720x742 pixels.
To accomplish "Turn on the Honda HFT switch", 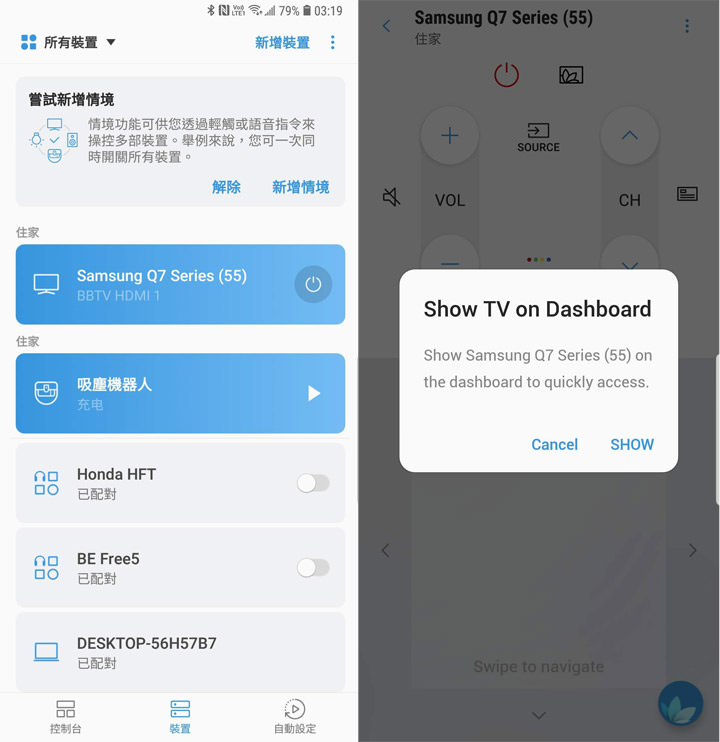I will pos(313,483).
